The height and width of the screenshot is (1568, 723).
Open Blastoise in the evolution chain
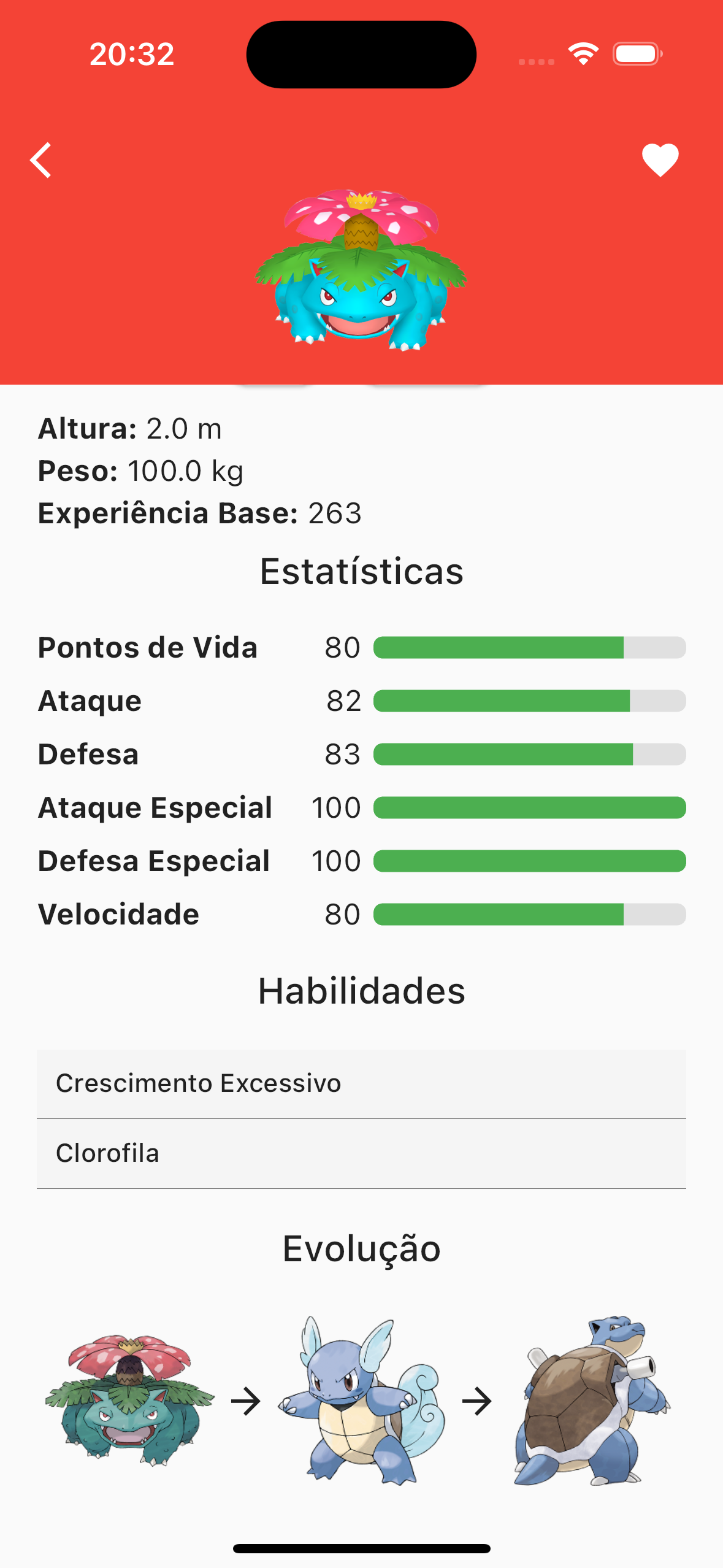click(591, 1400)
